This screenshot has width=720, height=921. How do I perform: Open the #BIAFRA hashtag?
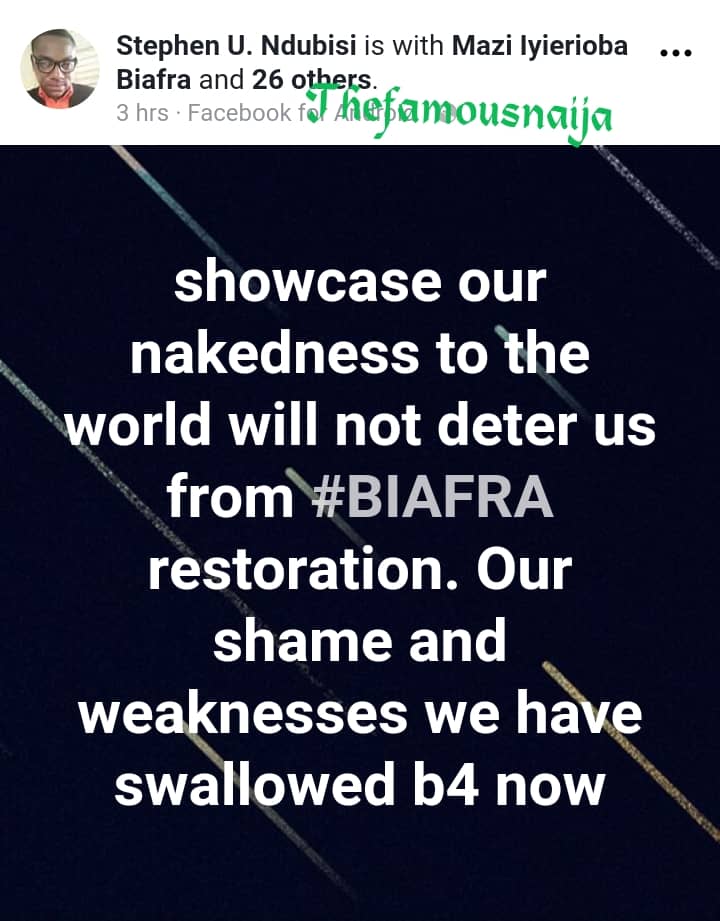432,495
